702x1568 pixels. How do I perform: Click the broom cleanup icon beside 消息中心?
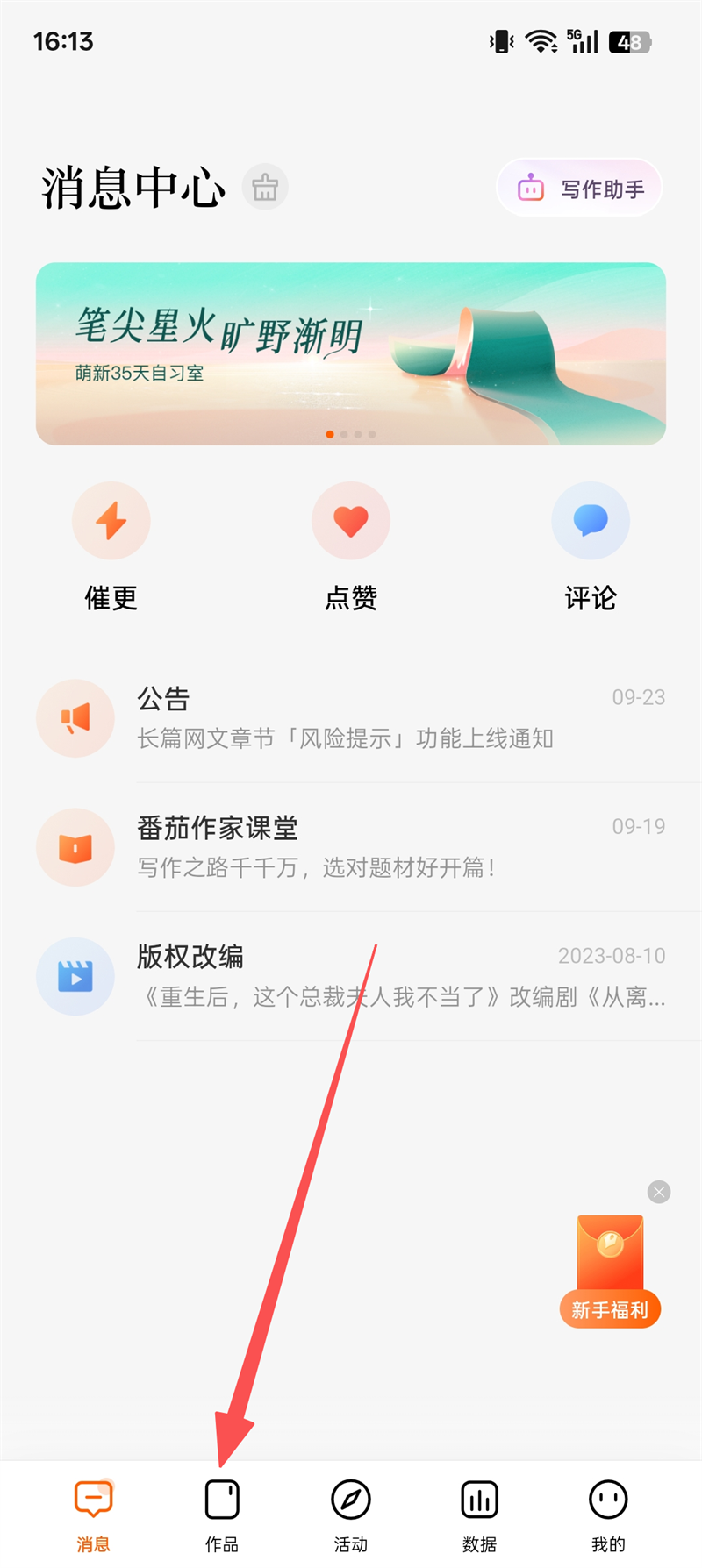coord(265,187)
